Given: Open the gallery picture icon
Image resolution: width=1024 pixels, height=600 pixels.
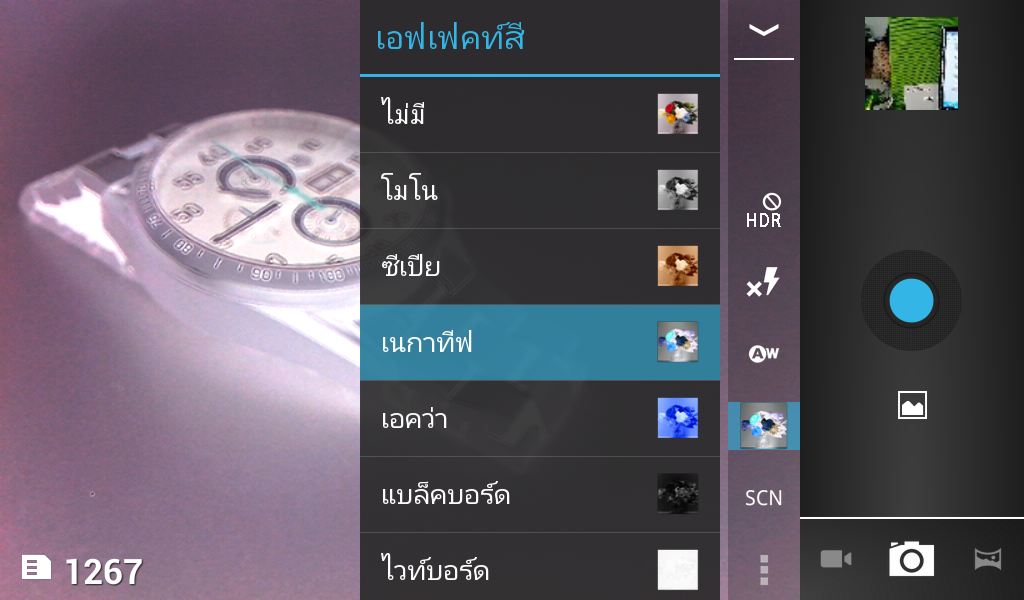Looking at the screenshot, I should coord(912,405).
